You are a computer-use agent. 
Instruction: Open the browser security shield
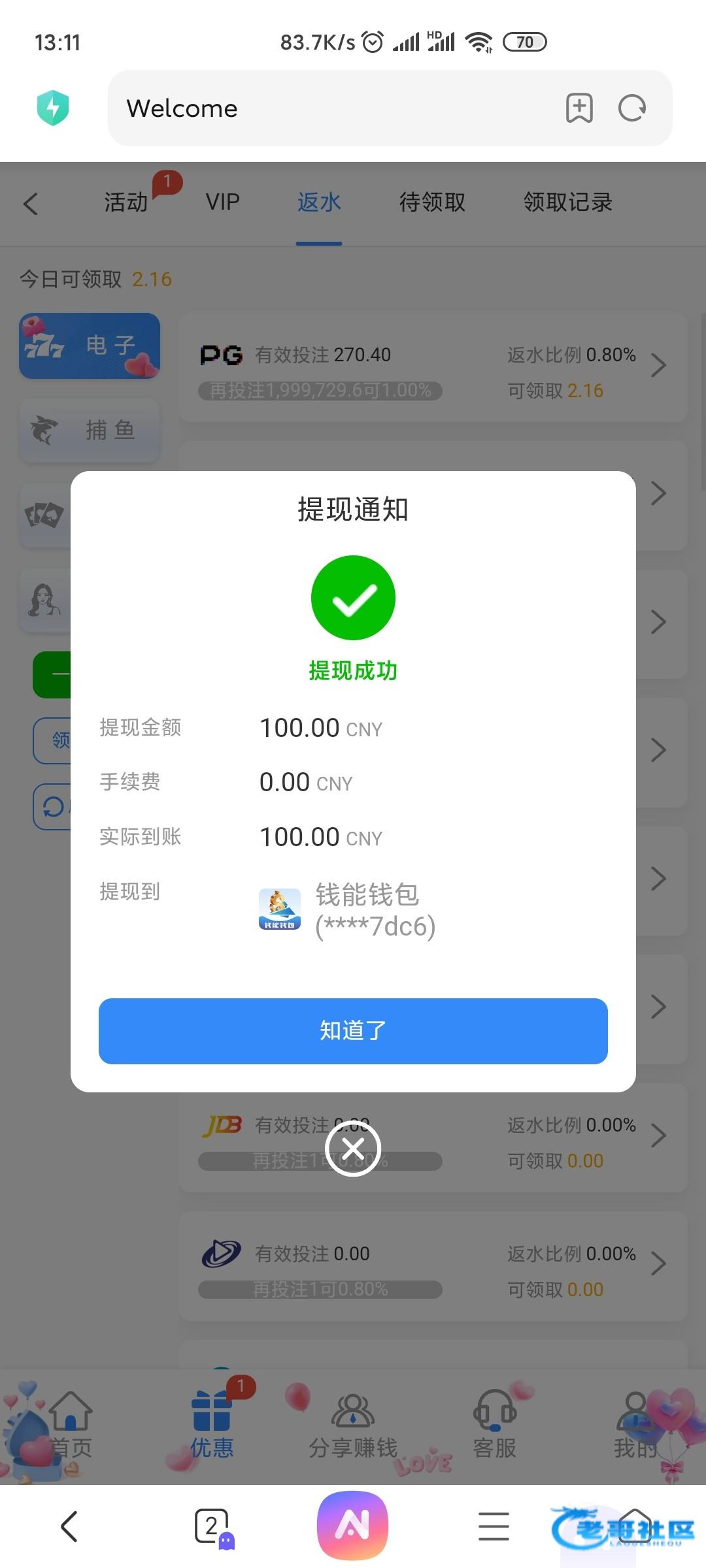(53, 108)
